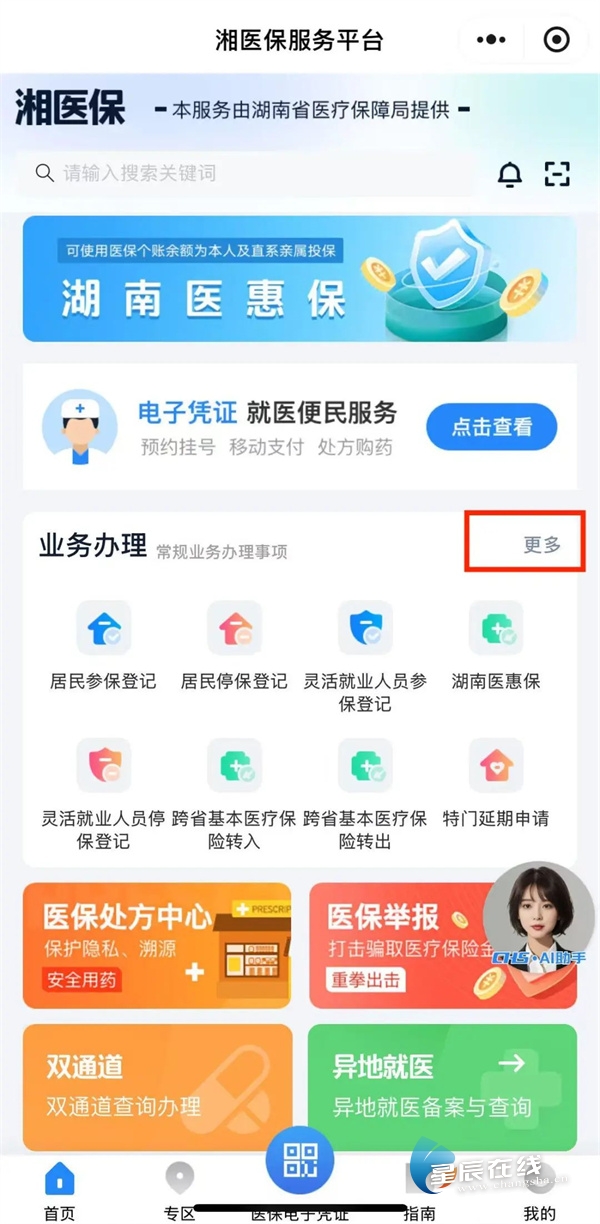The width and height of the screenshot is (600, 1224).
Task: Show 更多 business services
Action: [541, 545]
